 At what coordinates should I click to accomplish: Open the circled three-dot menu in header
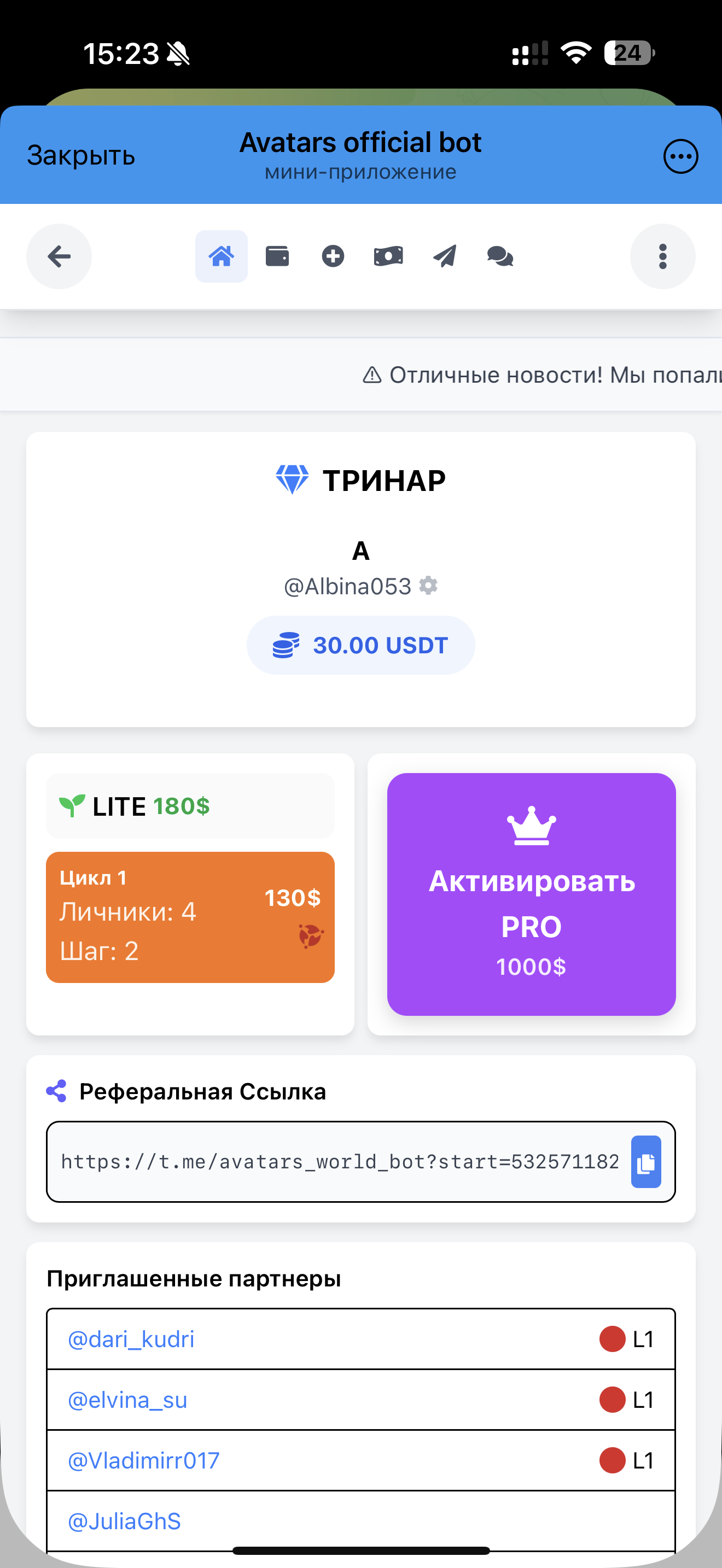[x=680, y=156]
